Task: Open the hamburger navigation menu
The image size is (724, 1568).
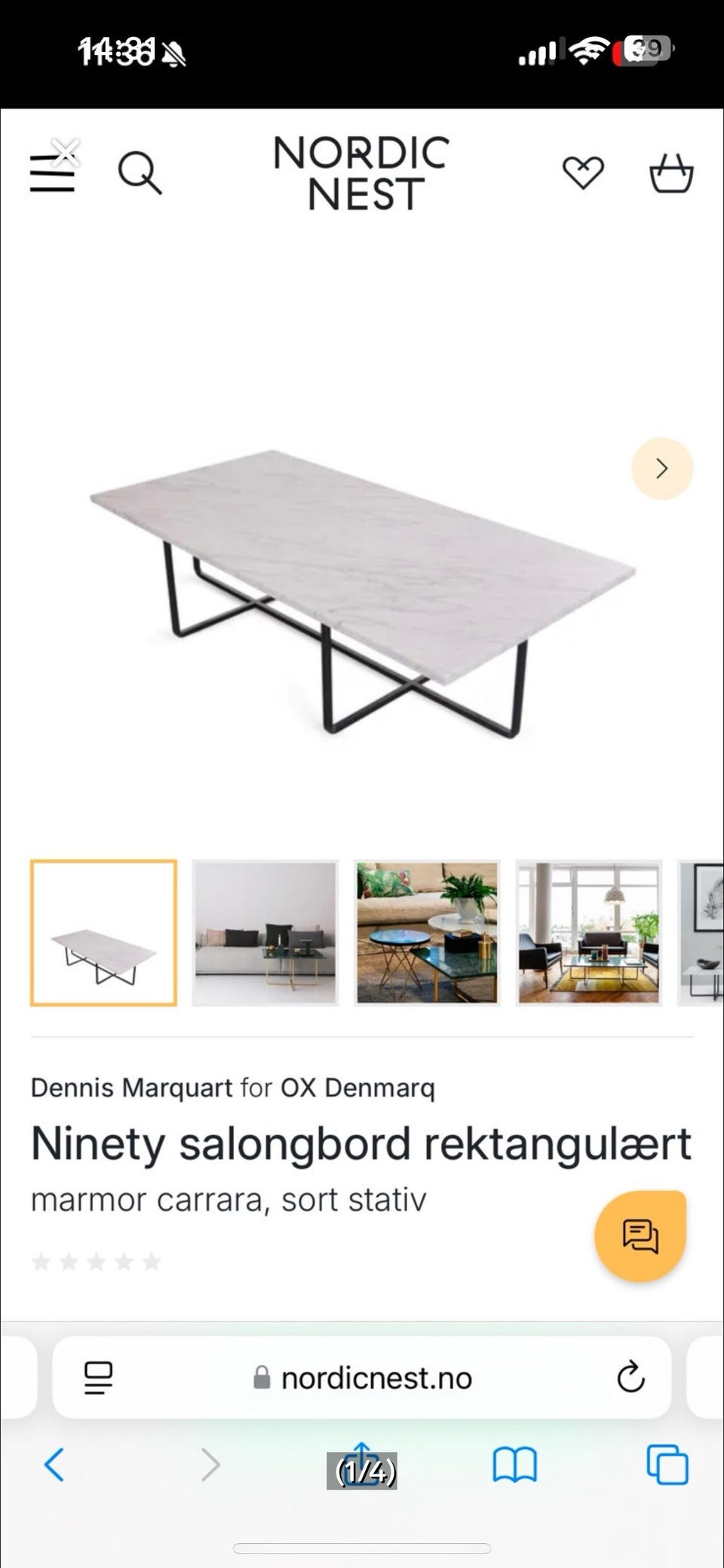Action: point(51,174)
